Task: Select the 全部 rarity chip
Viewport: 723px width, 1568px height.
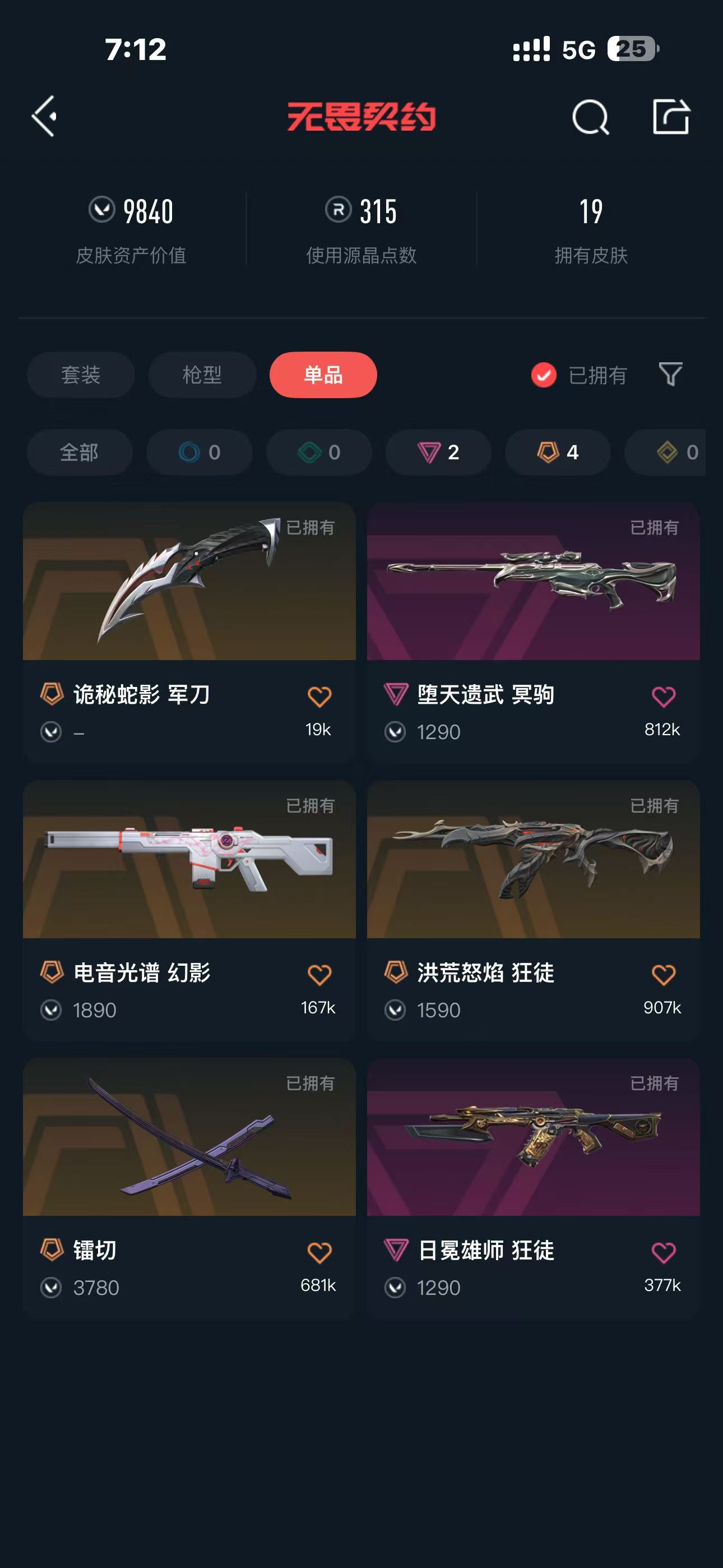Action: pyautogui.click(x=79, y=452)
